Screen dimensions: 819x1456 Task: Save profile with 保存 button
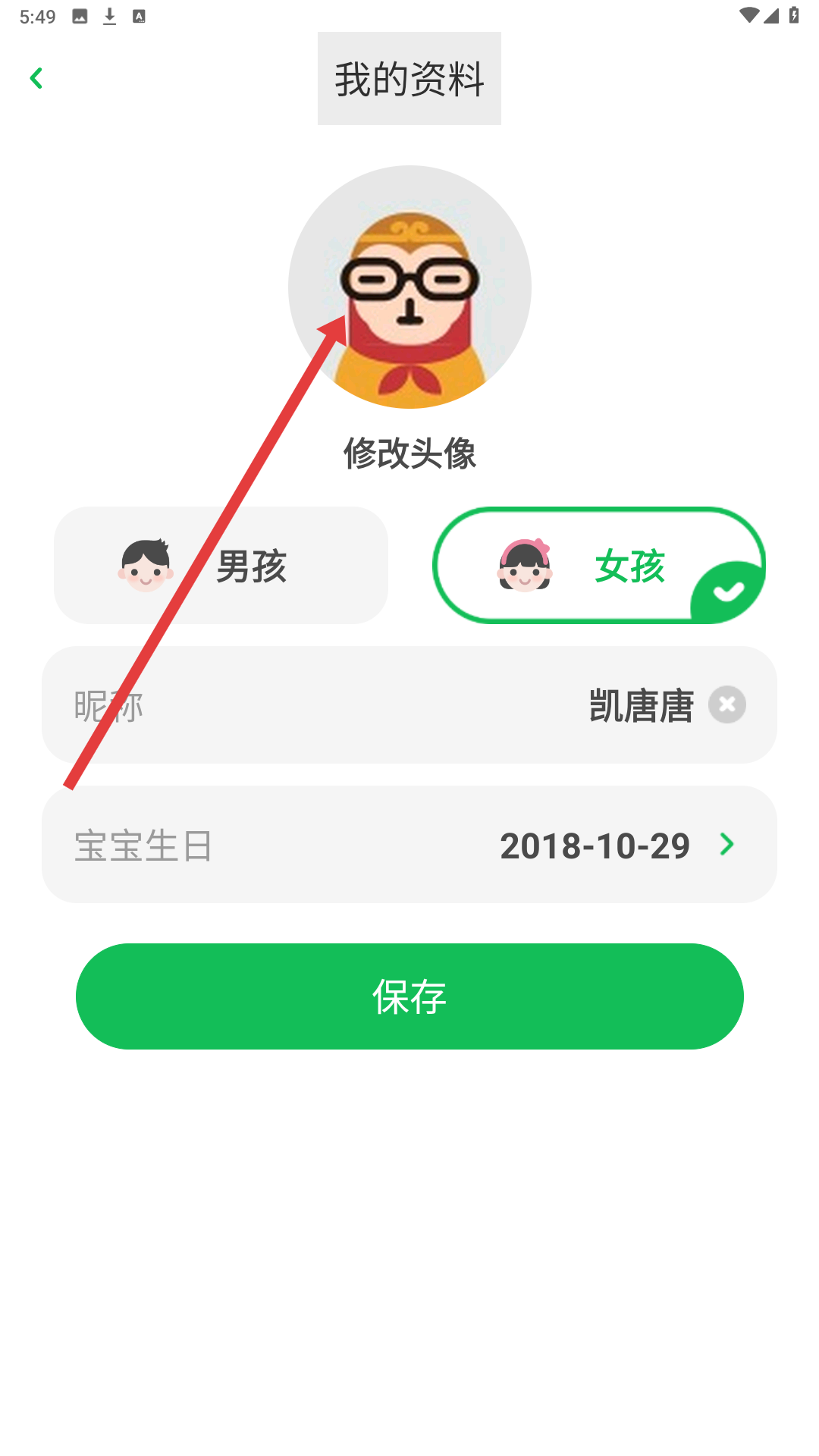click(409, 996)
